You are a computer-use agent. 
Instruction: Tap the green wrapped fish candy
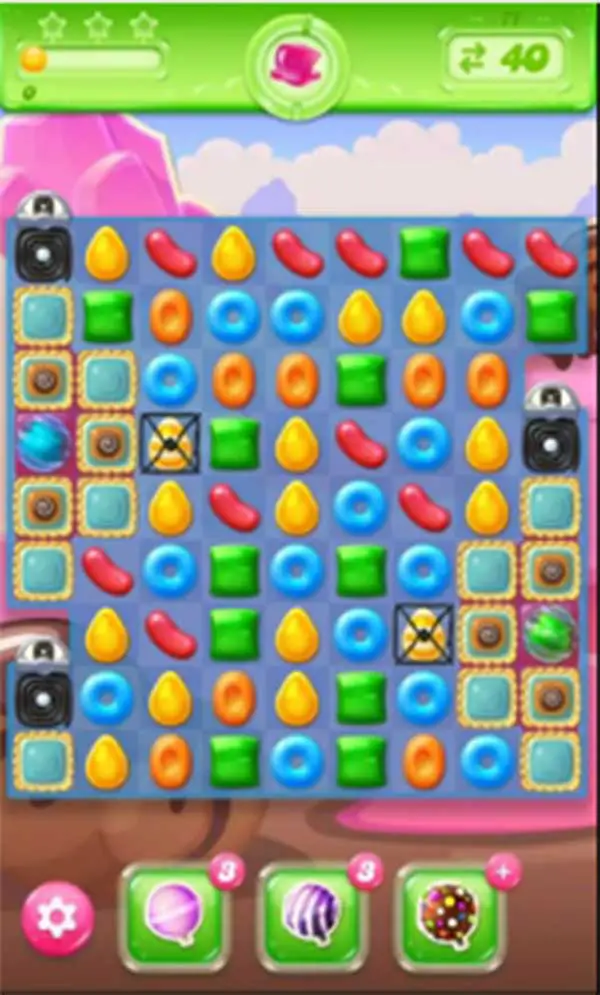click(x=551, y=635)
